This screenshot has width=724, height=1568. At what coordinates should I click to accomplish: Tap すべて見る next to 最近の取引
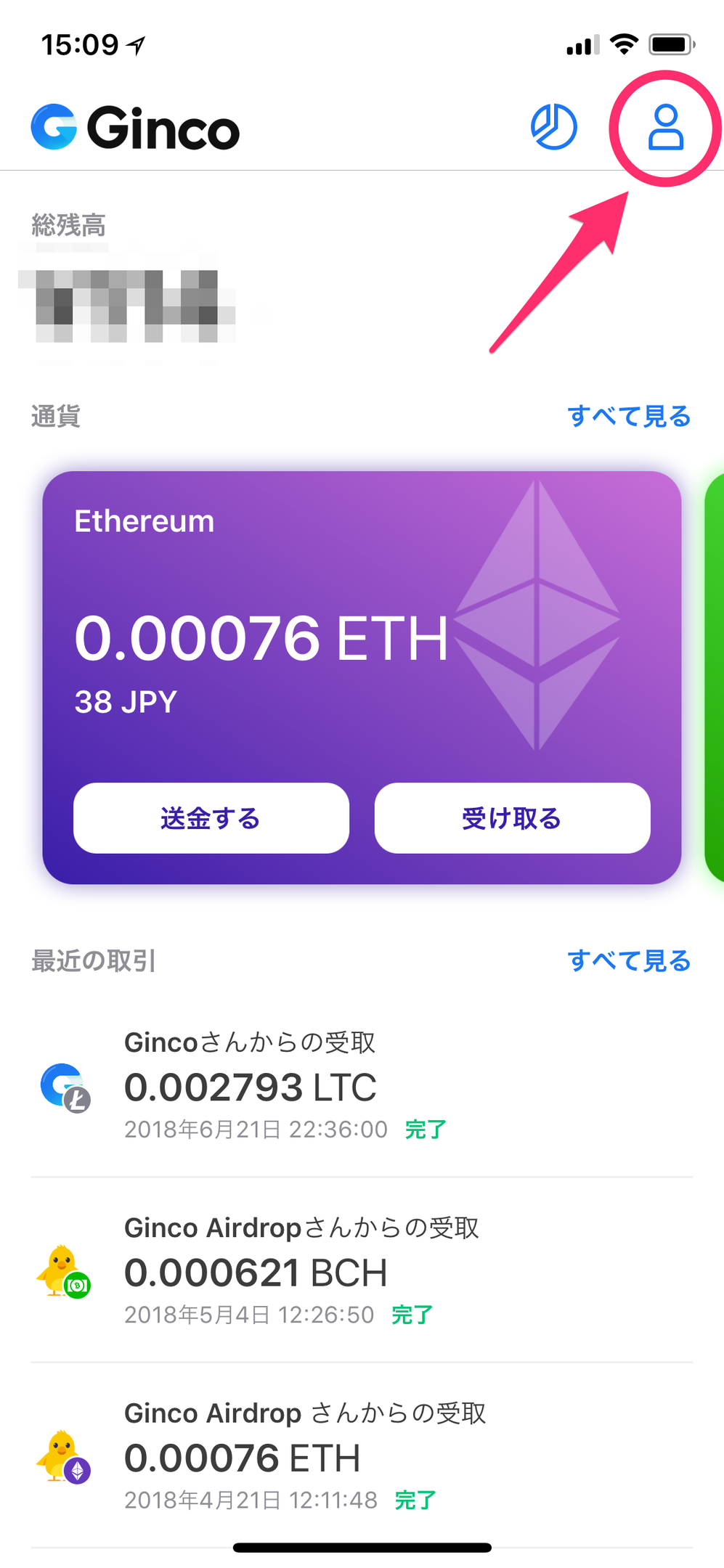[628, 960]
